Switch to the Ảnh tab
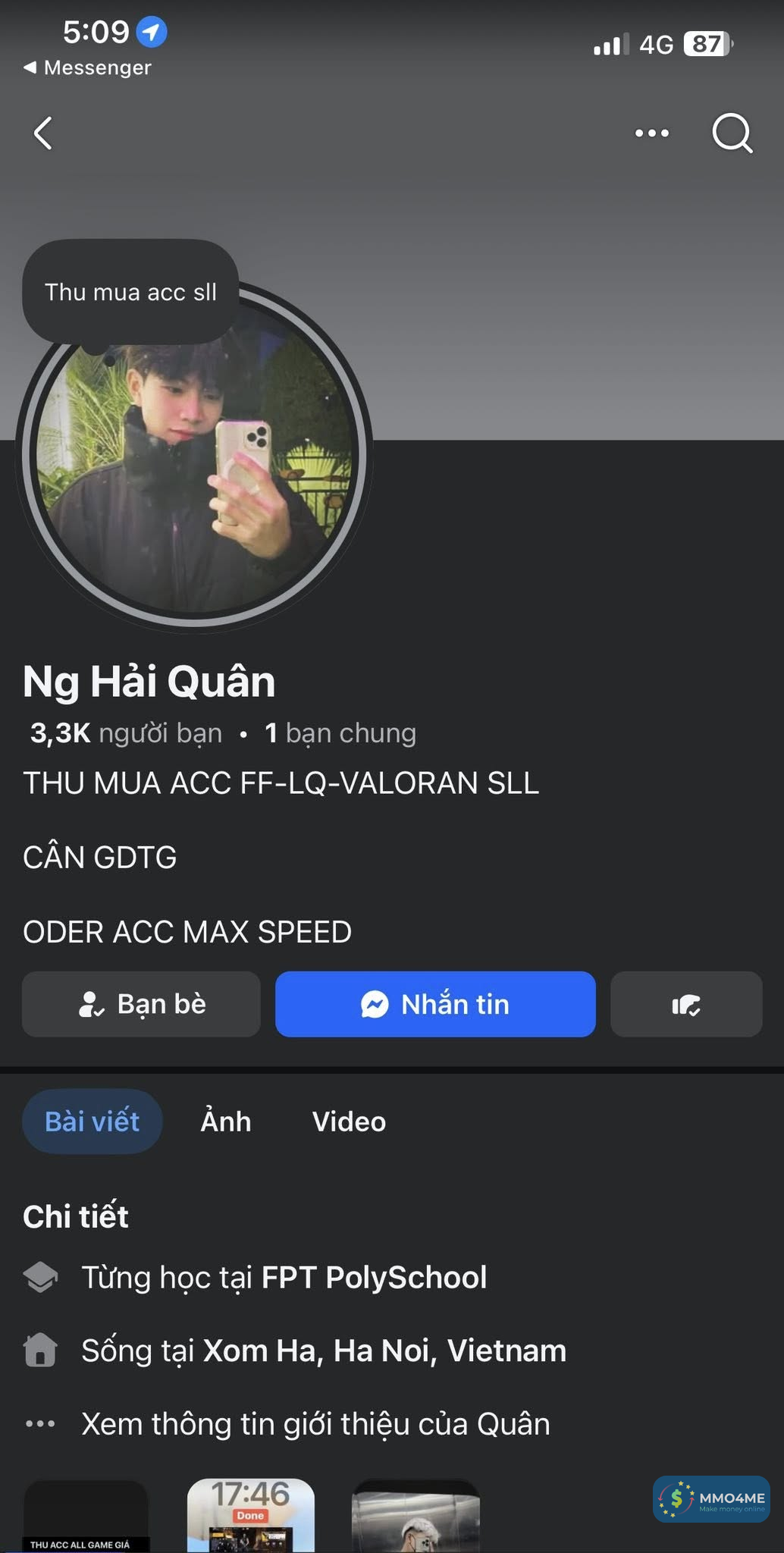The width and height of the screenshot is (784, 1553). point(225,1122)
